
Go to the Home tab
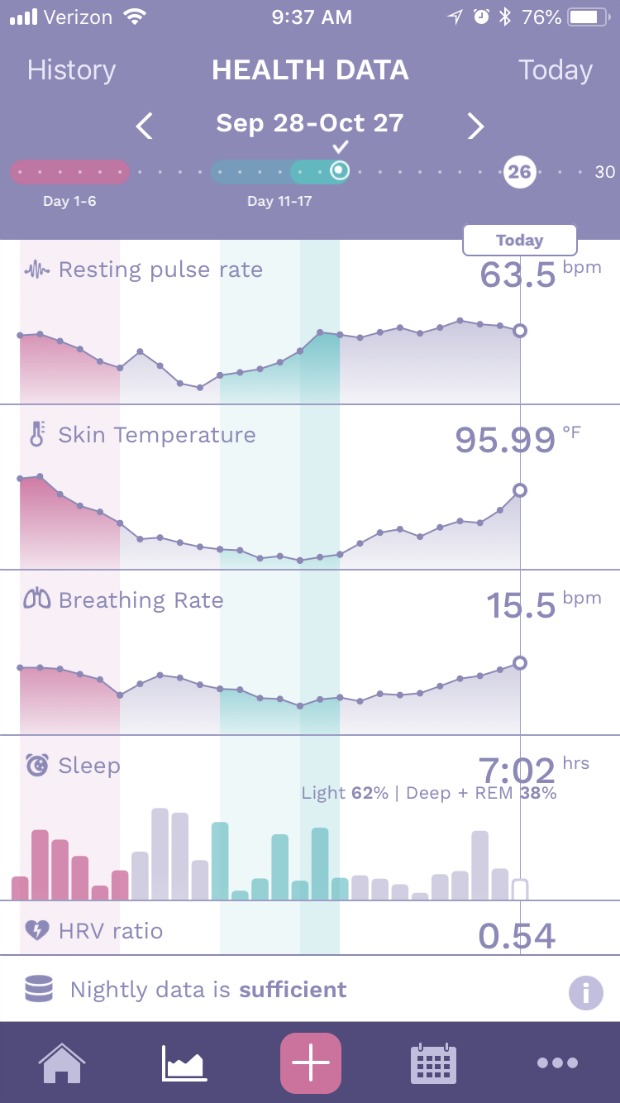click(61, 1062)
